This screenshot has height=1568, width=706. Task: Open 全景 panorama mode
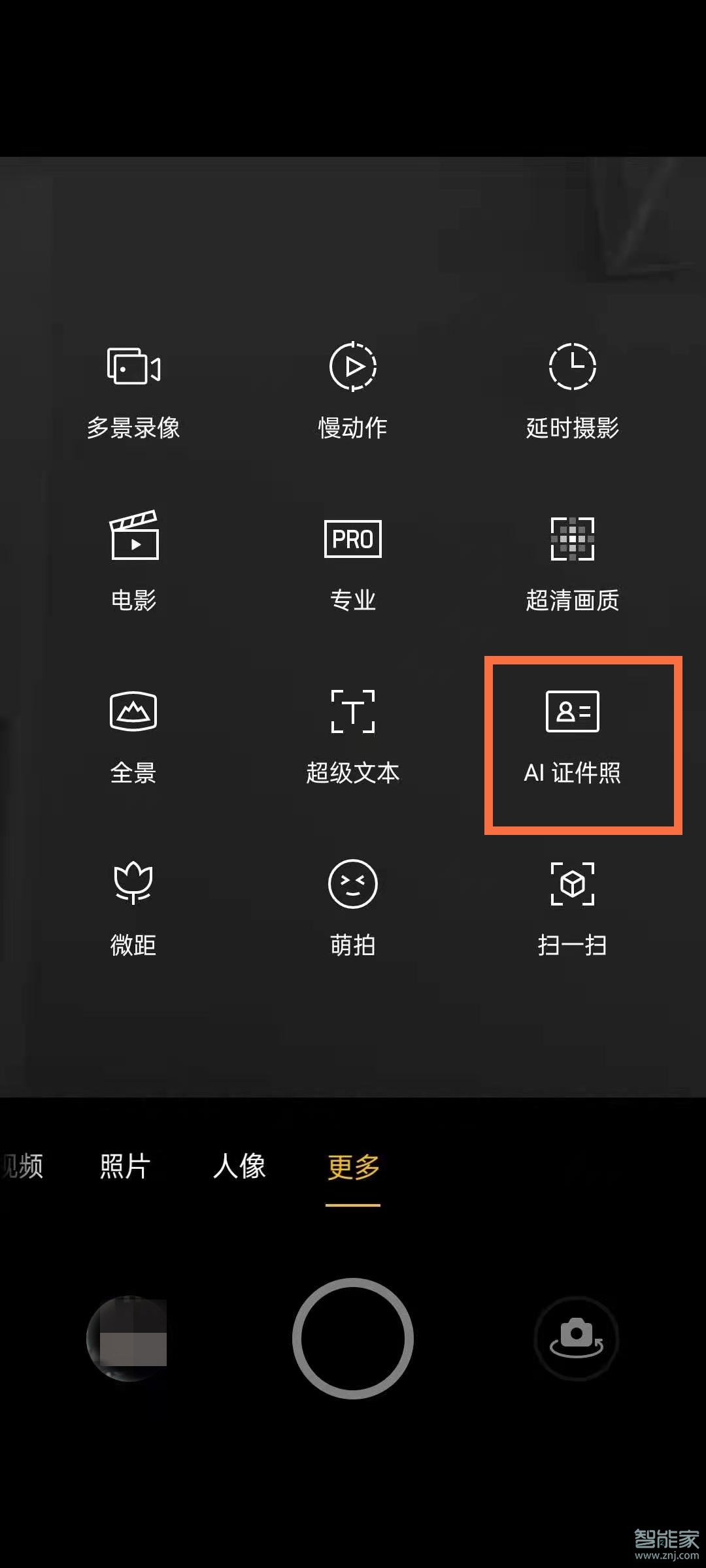tap(133, 735)
